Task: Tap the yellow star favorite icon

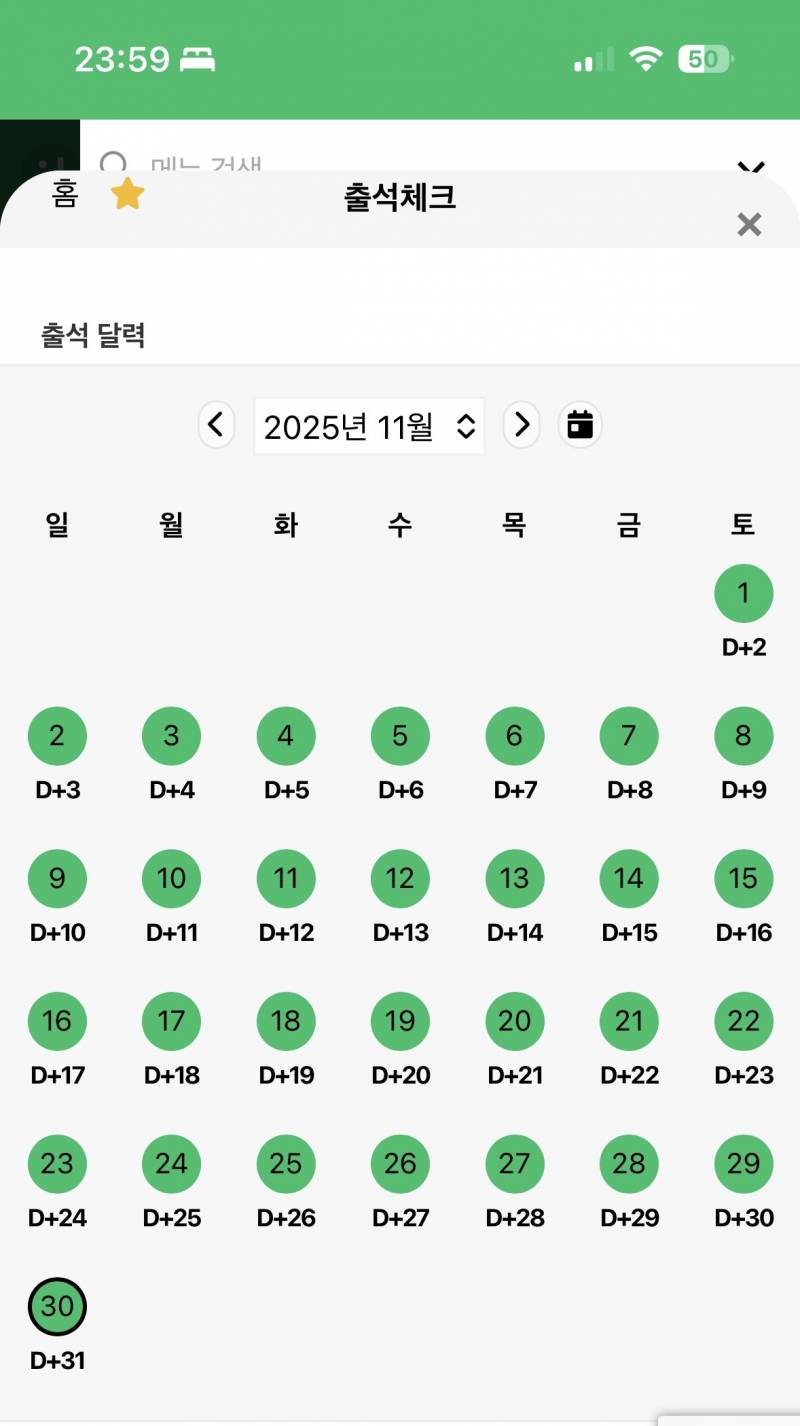Action: [x=126, y=196]
